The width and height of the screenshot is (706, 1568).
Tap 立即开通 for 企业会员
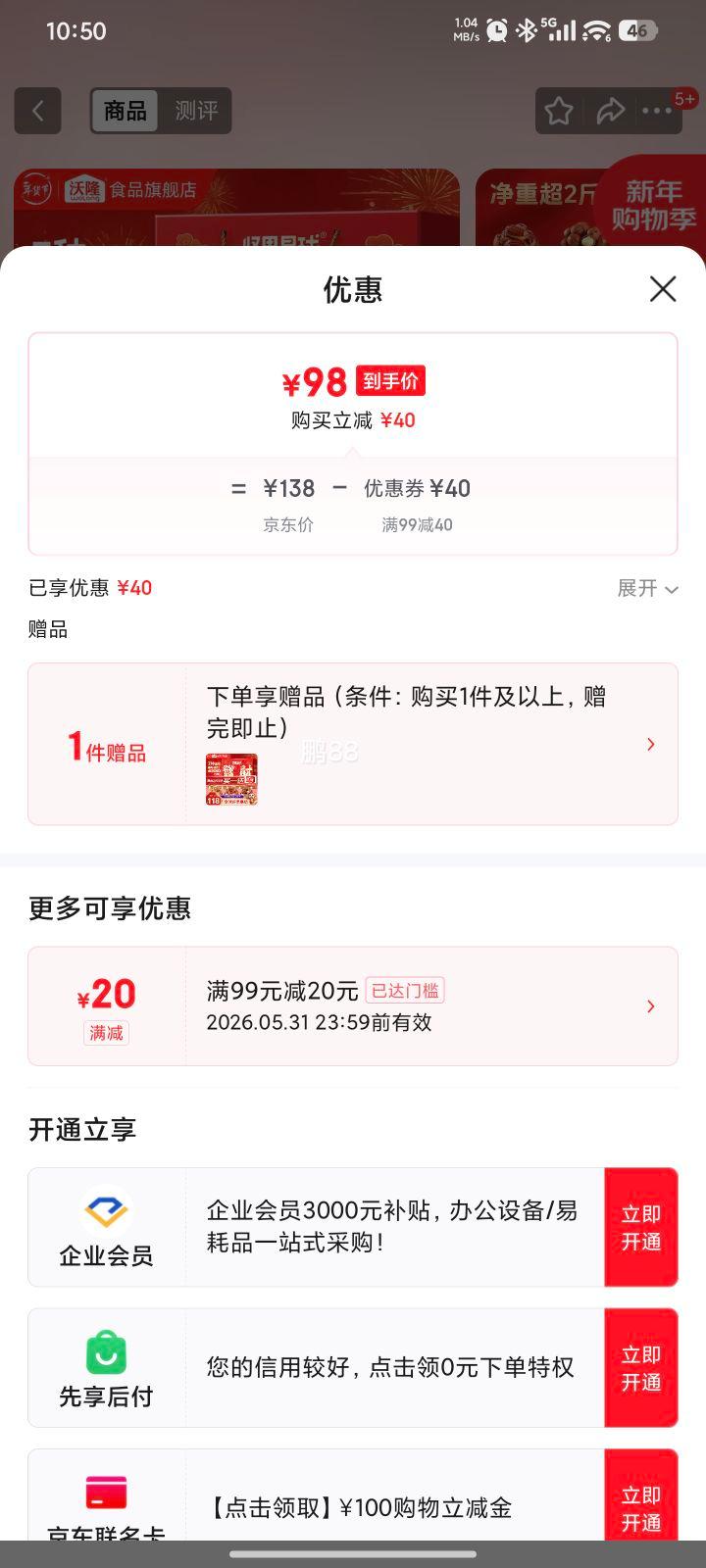click(640, 1227)
